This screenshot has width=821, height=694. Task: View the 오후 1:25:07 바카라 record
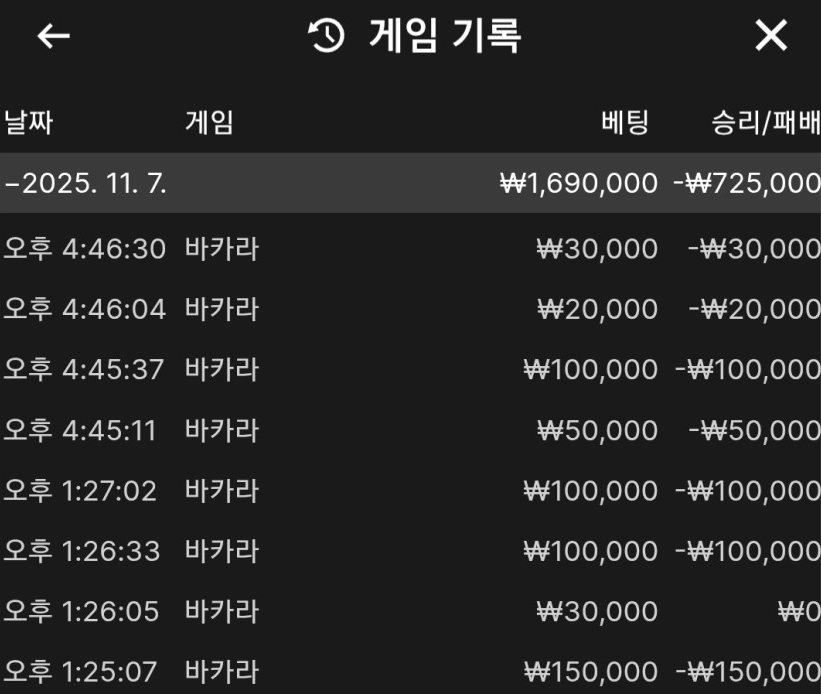(410, 671)
